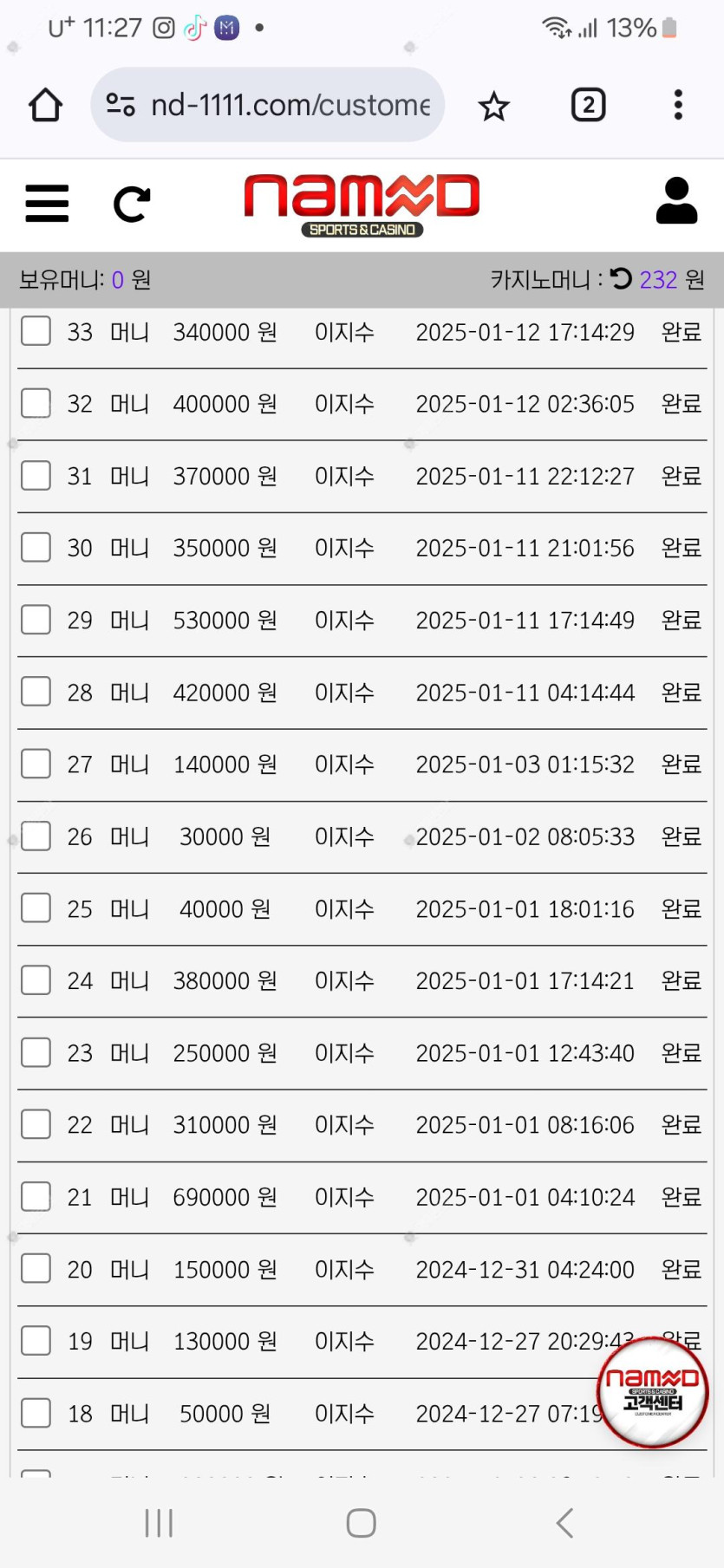Select the checkbox for row 27

pyautogui.click(x=36, y=764)
